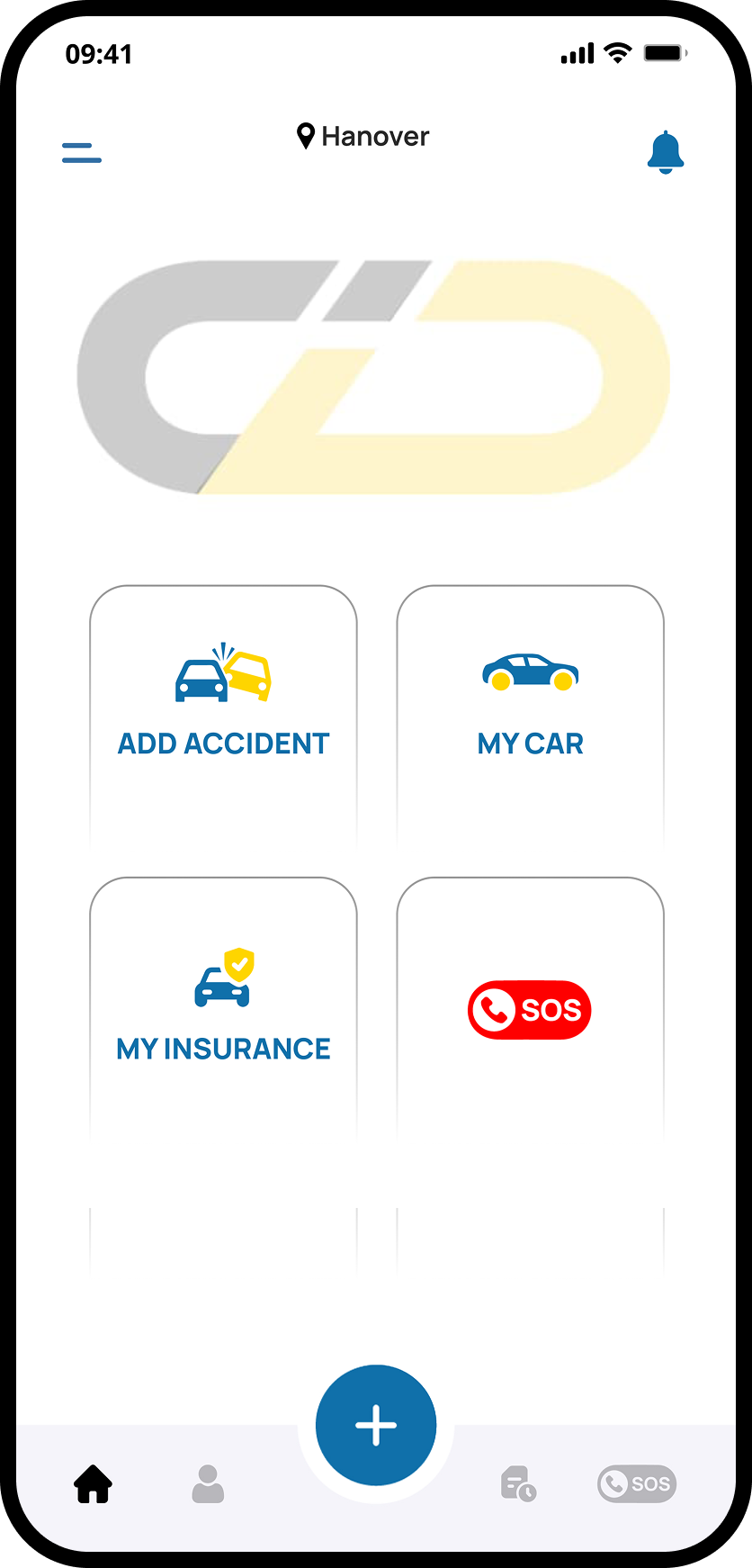This screenshot has width=752, height=1568.
Task: Open the hamburger drawer menu
Action: tap(82, 152)
